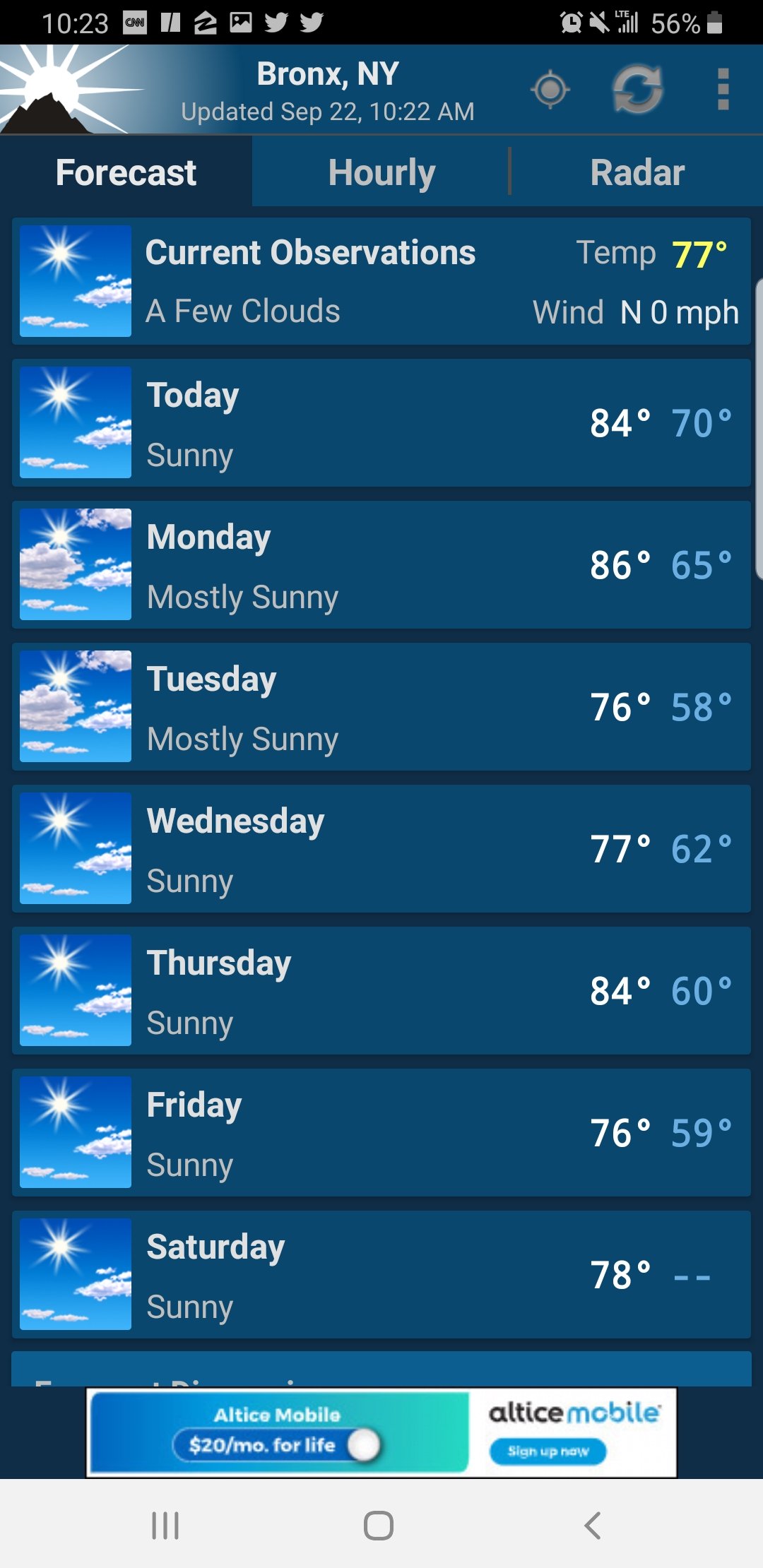View Tuesday's forecast details
This screenshot has height=1568, width=763.
381,706
